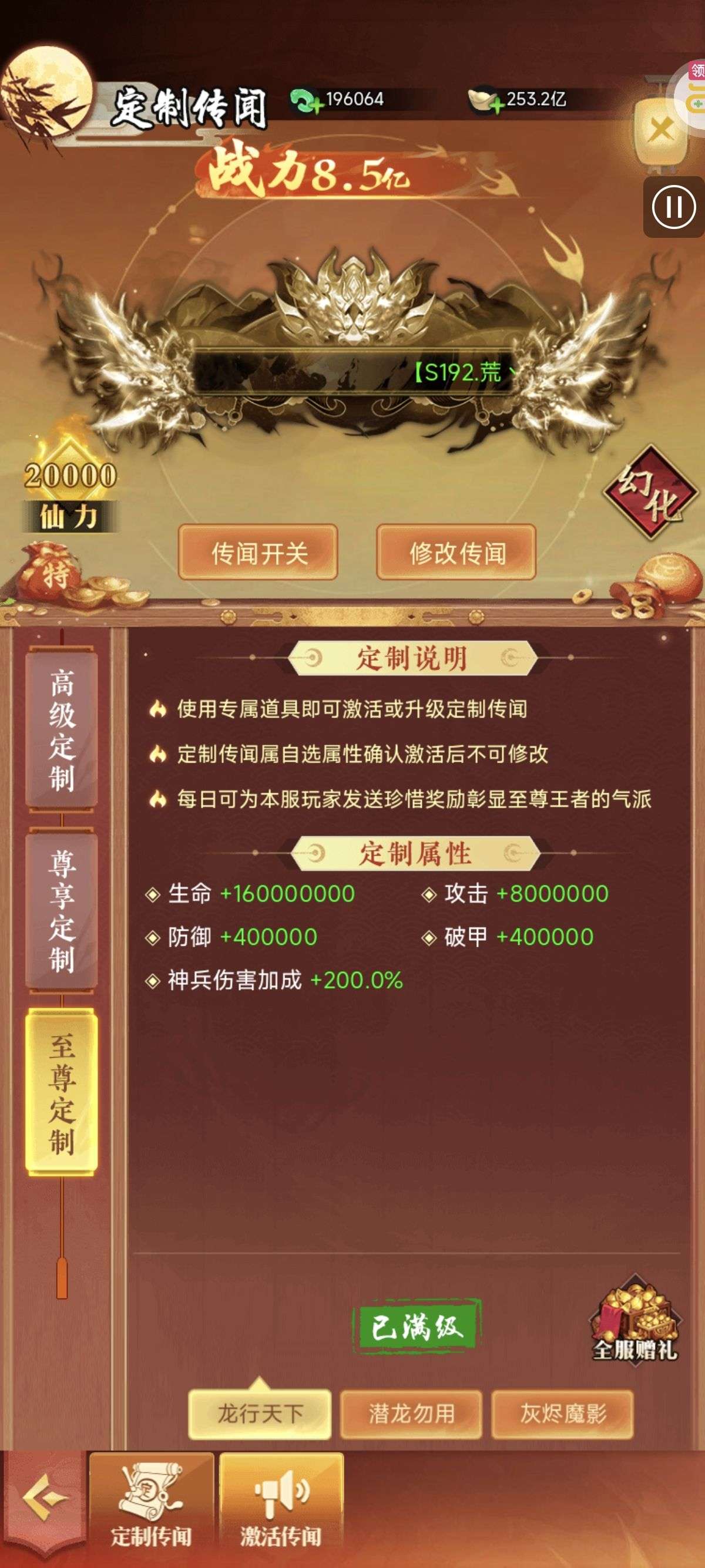Select the 龙行天下 option
The width and height of the screenshot is (705, 1568).
260,1414
